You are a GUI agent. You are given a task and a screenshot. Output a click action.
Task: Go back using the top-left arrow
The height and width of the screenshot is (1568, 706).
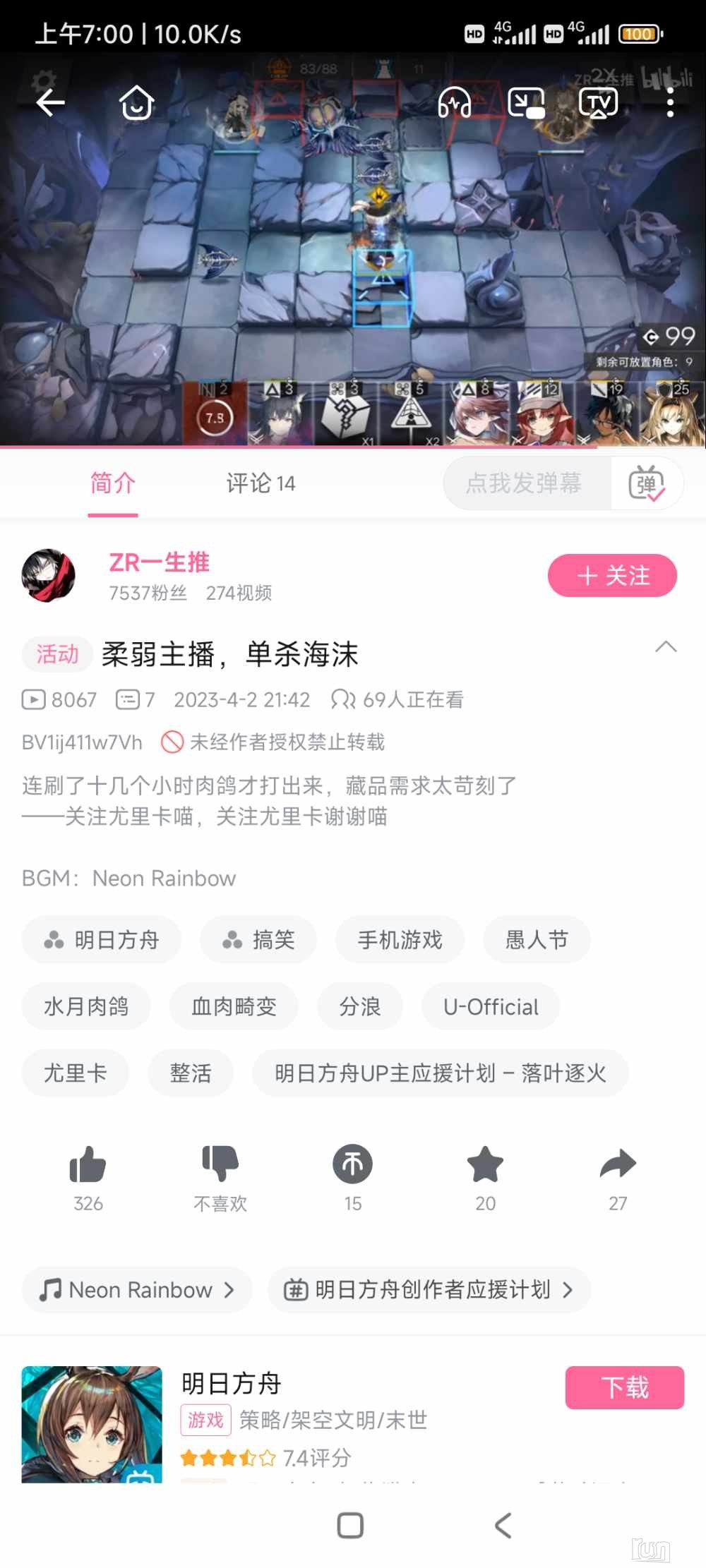point(51,103)
